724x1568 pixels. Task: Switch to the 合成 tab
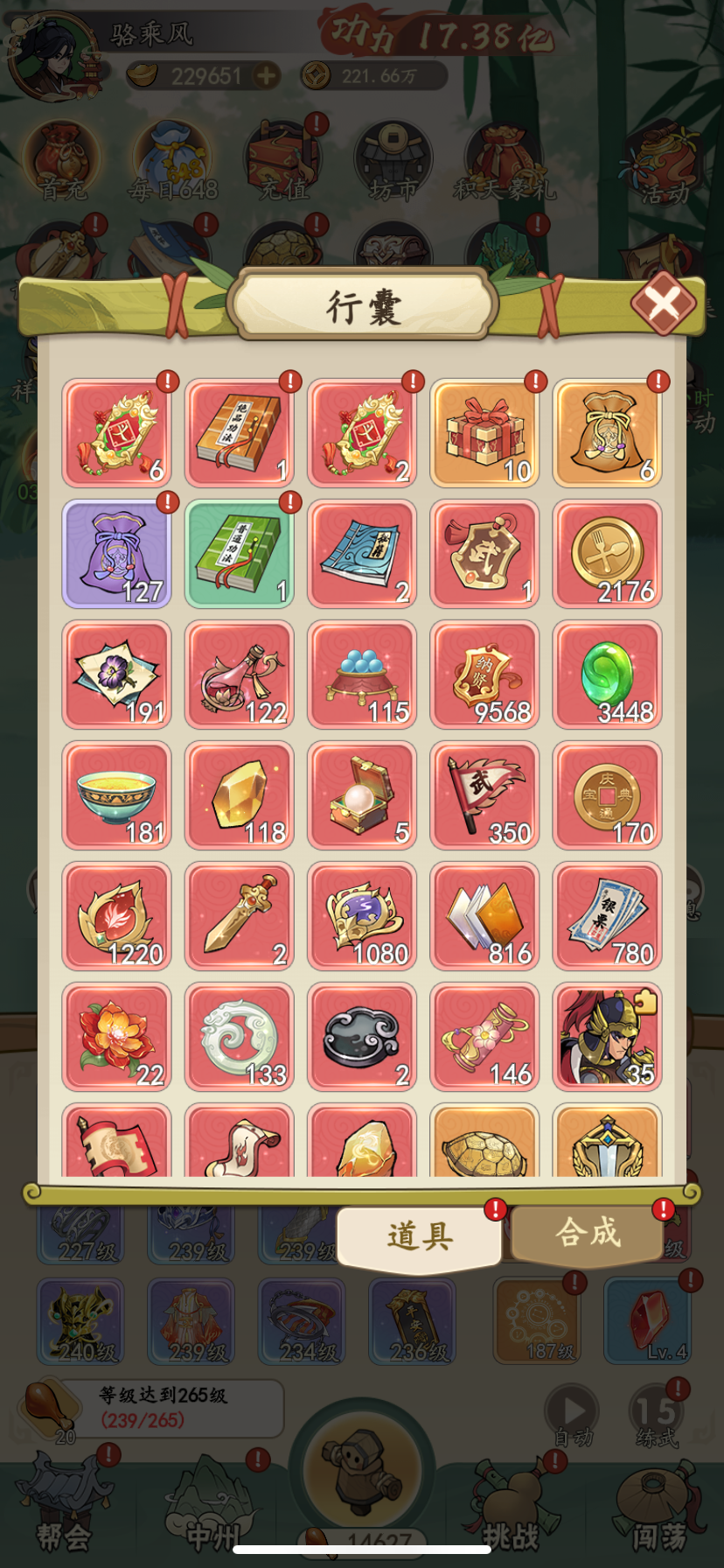point(588,1233)
